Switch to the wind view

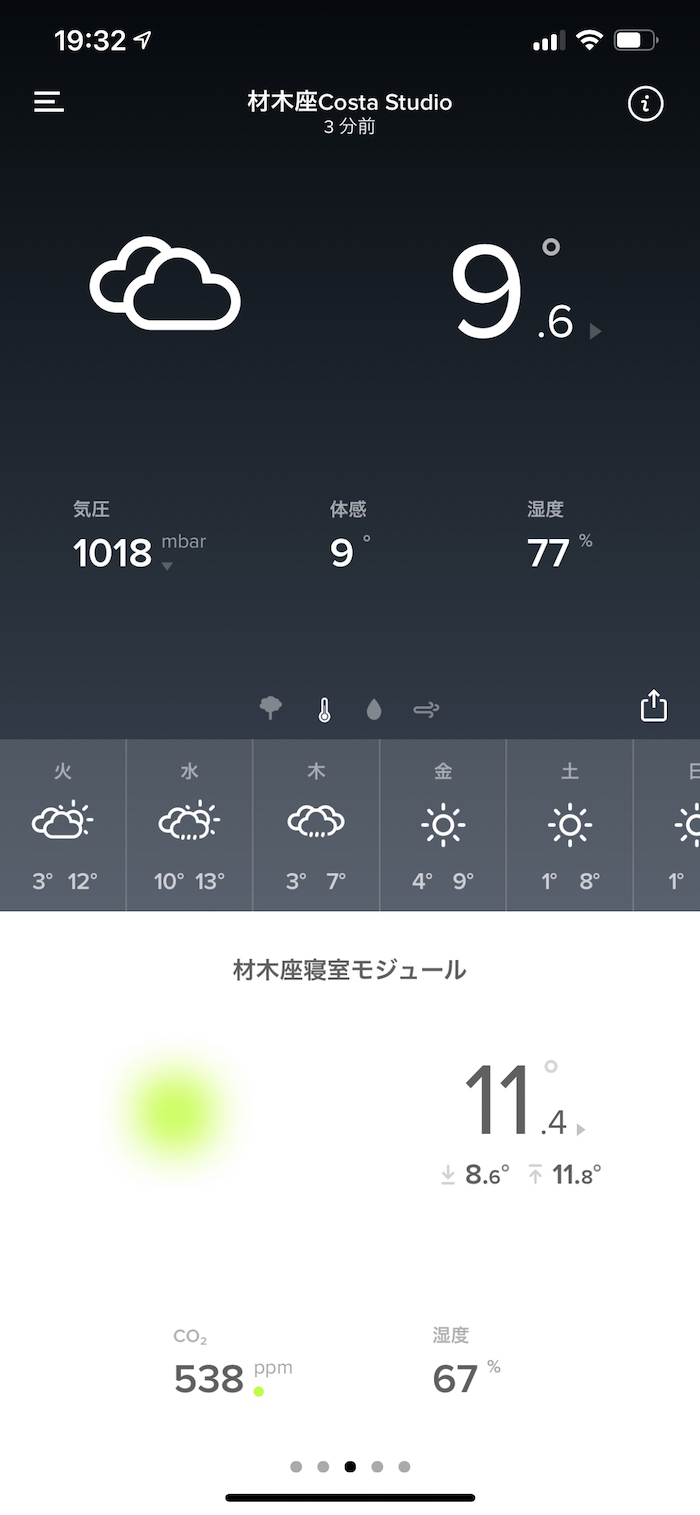click(x=426, y=710)
